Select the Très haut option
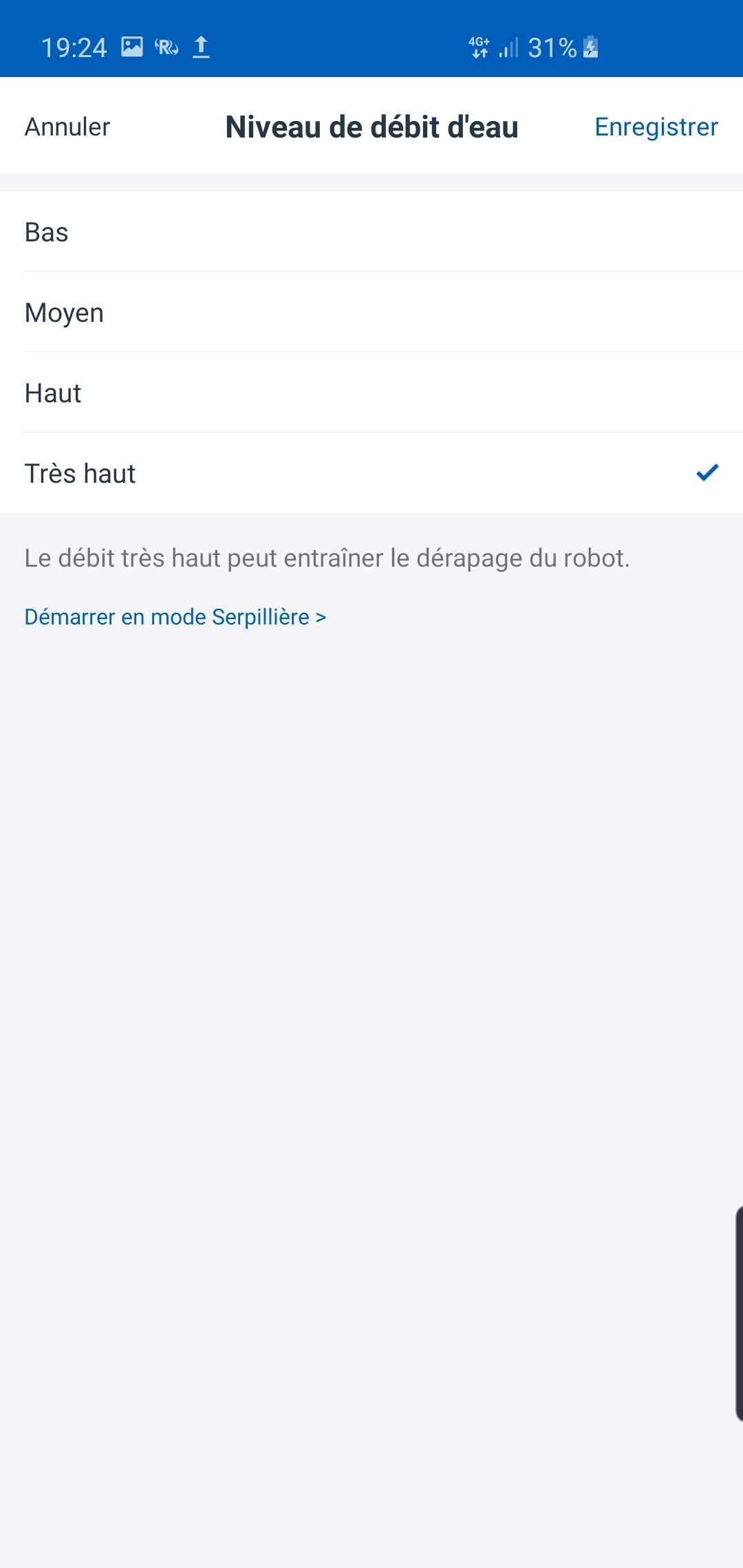Viewport: 743px width, 1568px height. click(x=371, y=474)
